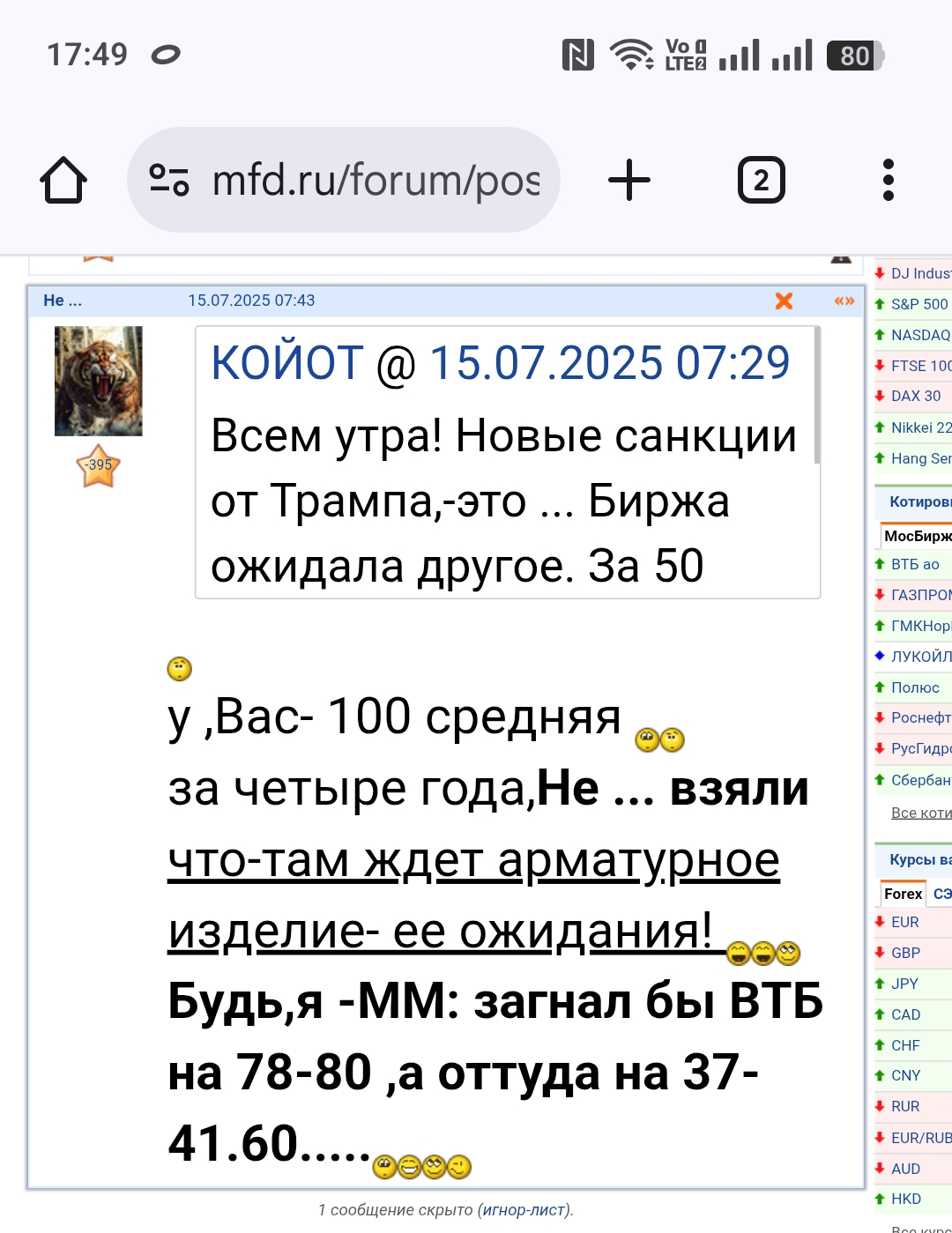Open the post author's "Не ..." profile
The height and width of the screenshot is (1233, 952).
[63, 301]
